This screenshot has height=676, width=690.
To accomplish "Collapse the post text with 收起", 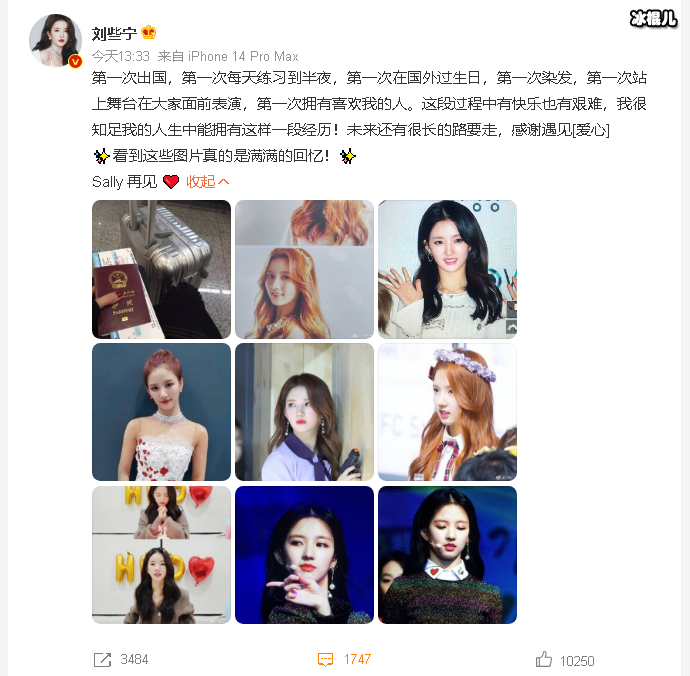I will click(x=208, y=181).
